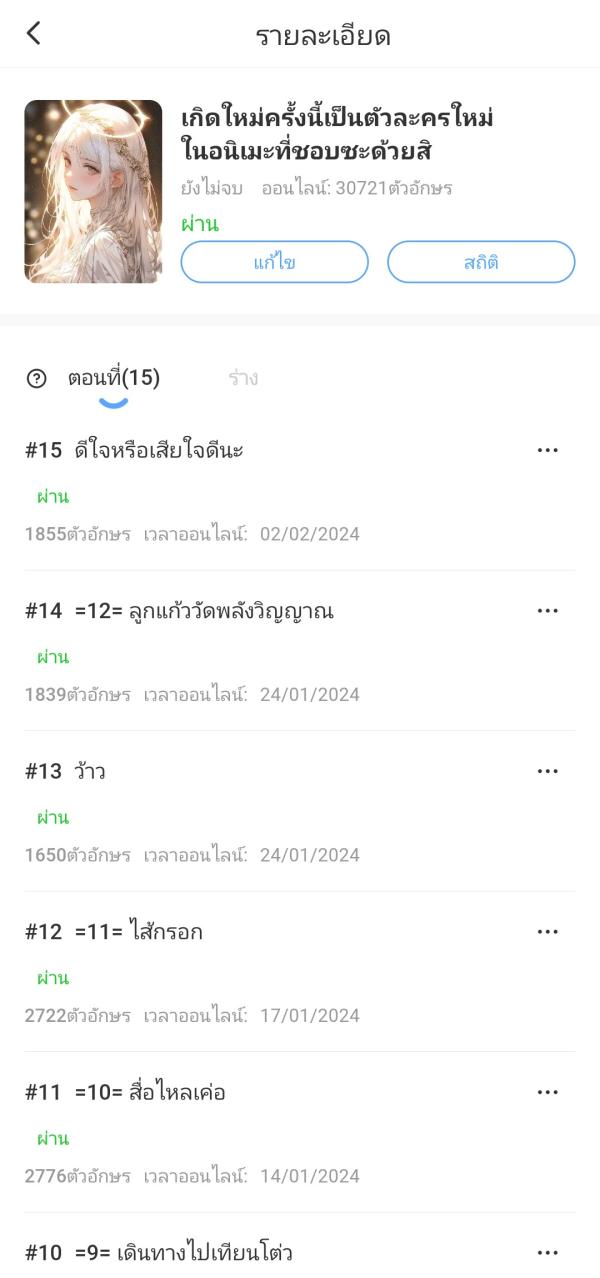Open chapter #12 ไส้กรอก
Image resolution: width=600 pixels, height=1278 pixels.
139,932
